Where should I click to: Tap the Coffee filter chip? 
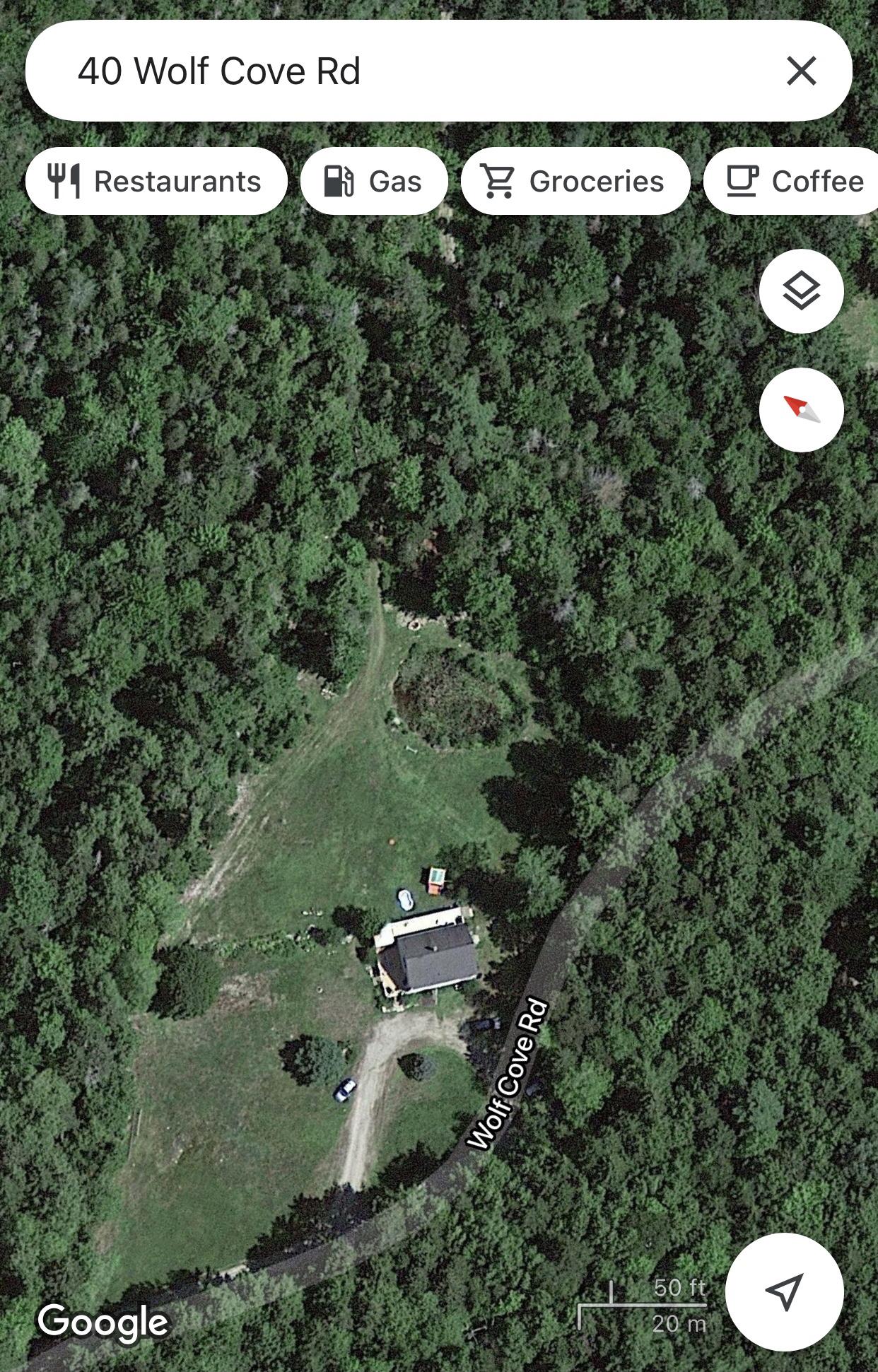pyautogui.click(x=793, y=182)
